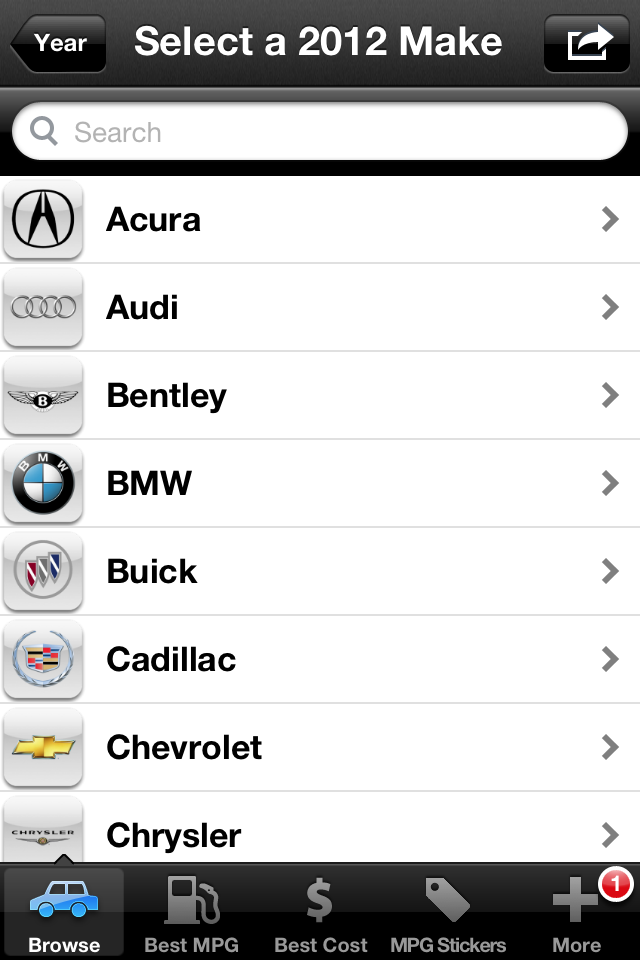This screenshot has height=960, width=640.
Task: Open the share action icon
Action: pos(587,43)
